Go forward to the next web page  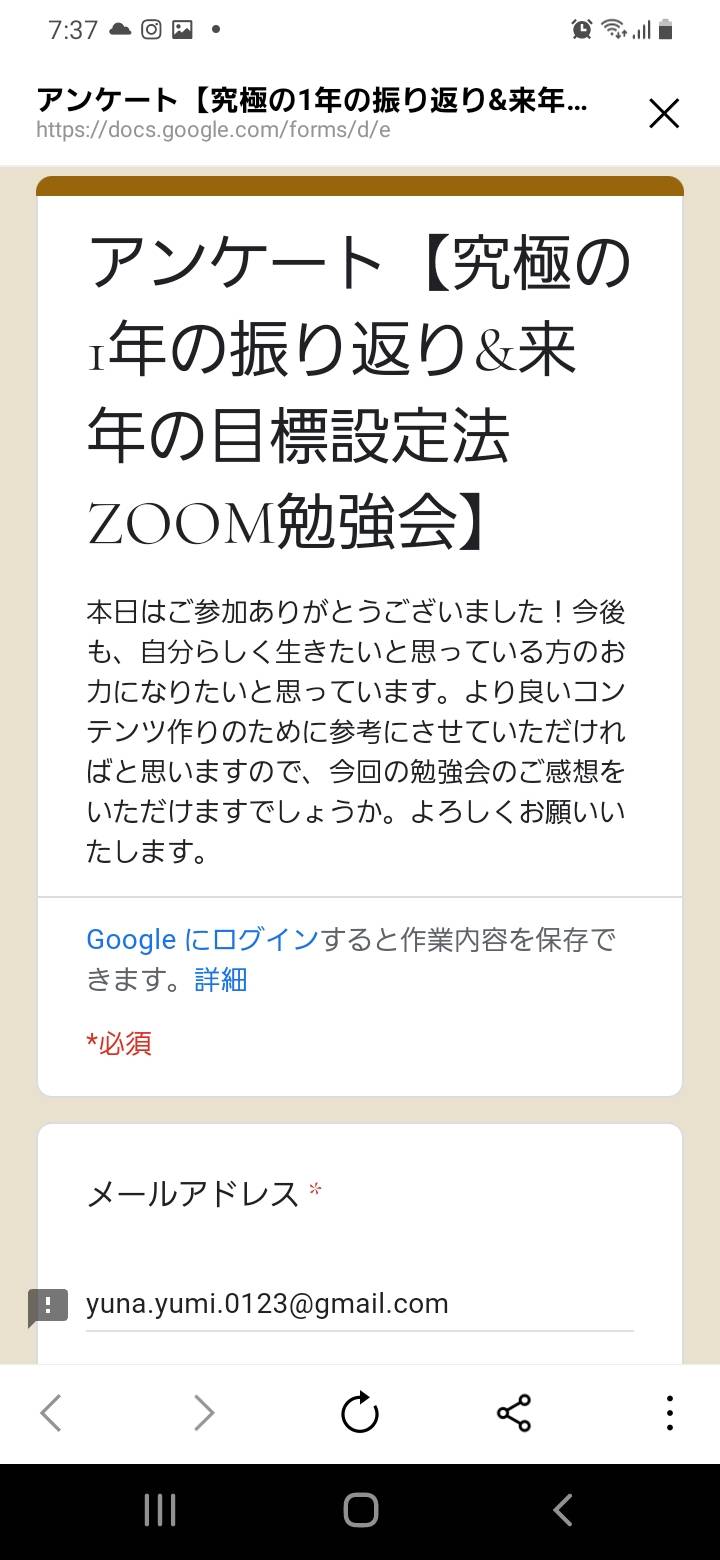[x=204, y=1413]
